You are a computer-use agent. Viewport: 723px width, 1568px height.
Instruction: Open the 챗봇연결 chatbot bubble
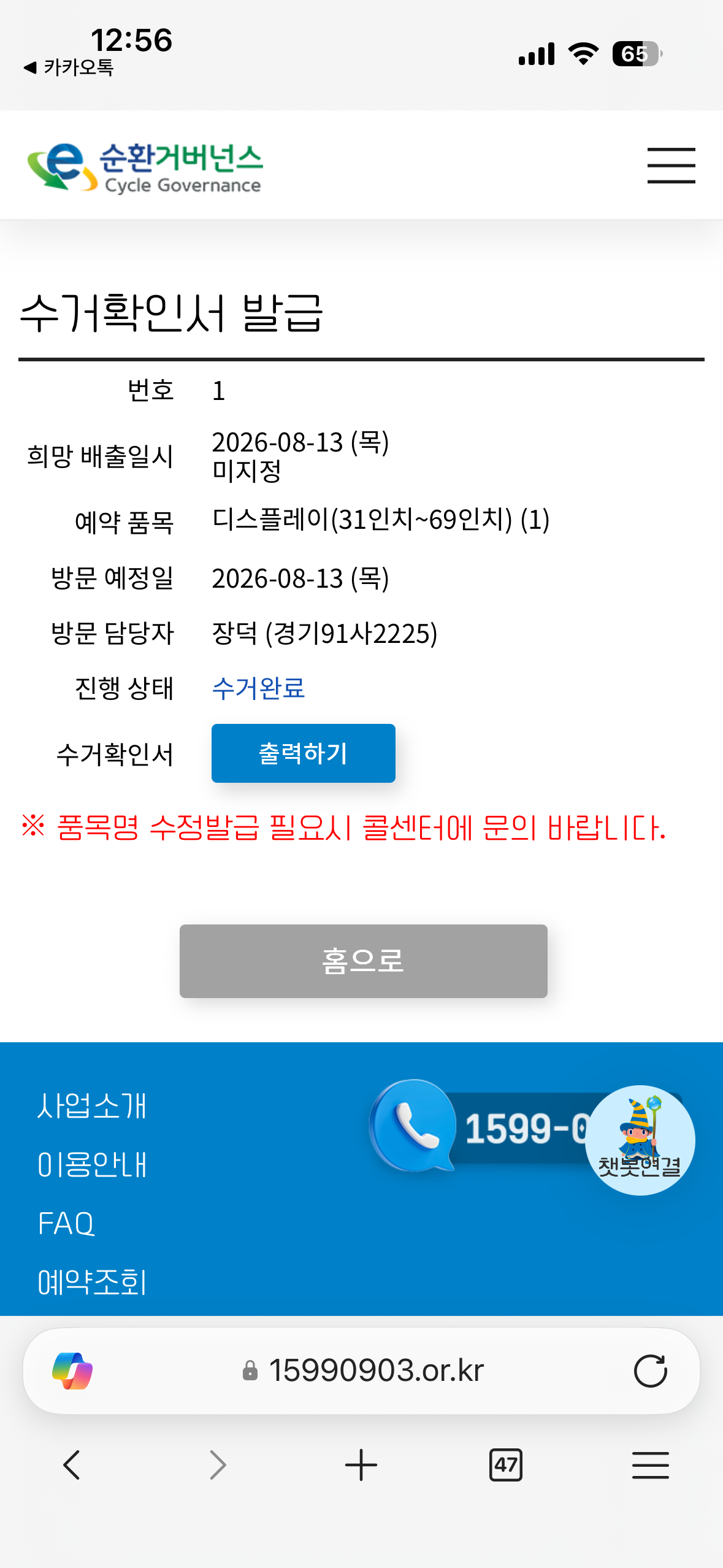(x=640, y=1140)
